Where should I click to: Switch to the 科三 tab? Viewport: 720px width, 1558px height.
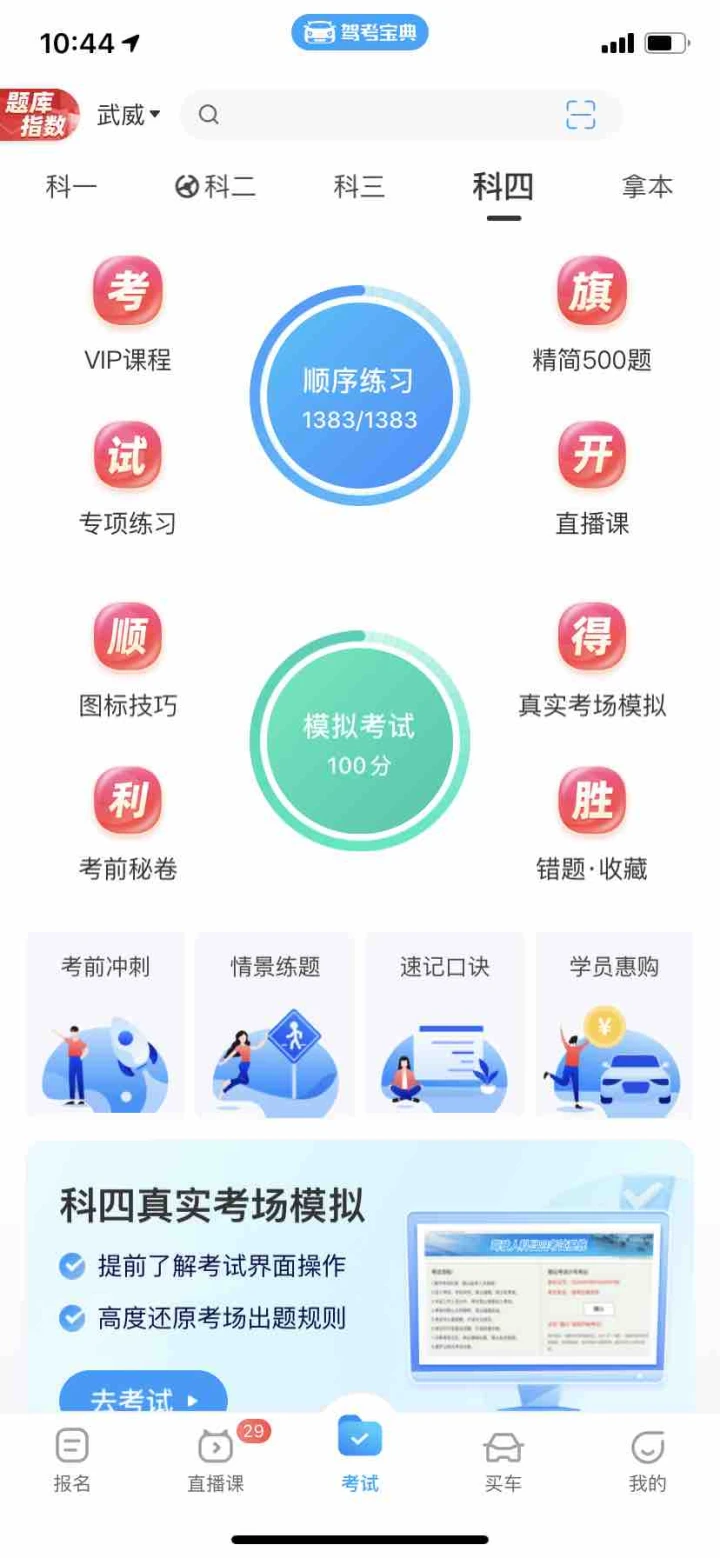pos(359,187)
